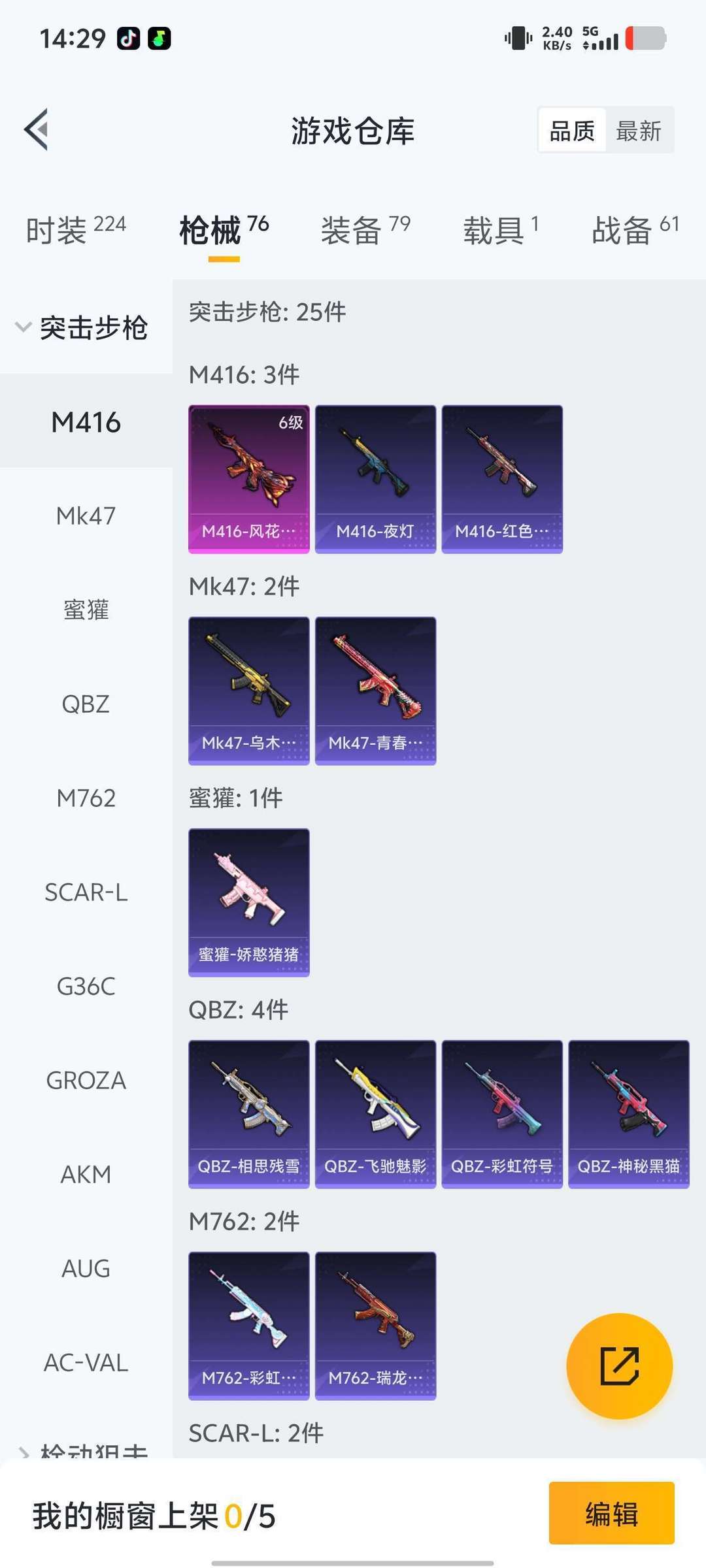Choose AKM in the side list

point(86,1175)
